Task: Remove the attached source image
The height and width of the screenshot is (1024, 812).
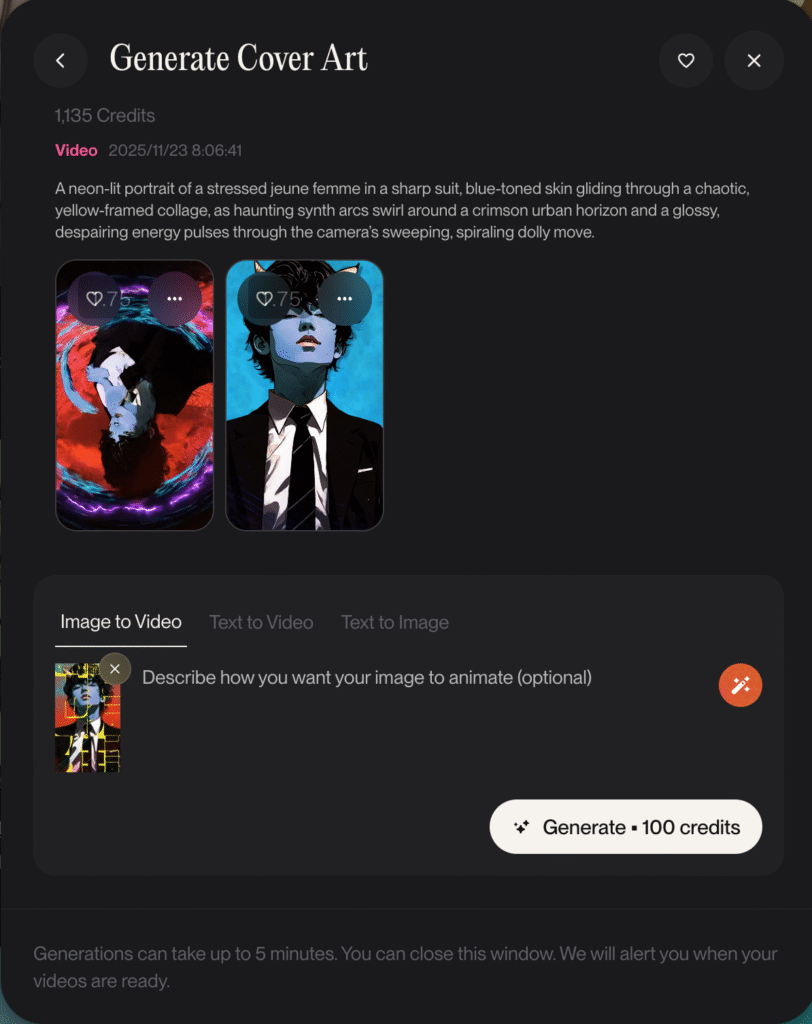Action: pyautogui.click(x=115, y=669)
